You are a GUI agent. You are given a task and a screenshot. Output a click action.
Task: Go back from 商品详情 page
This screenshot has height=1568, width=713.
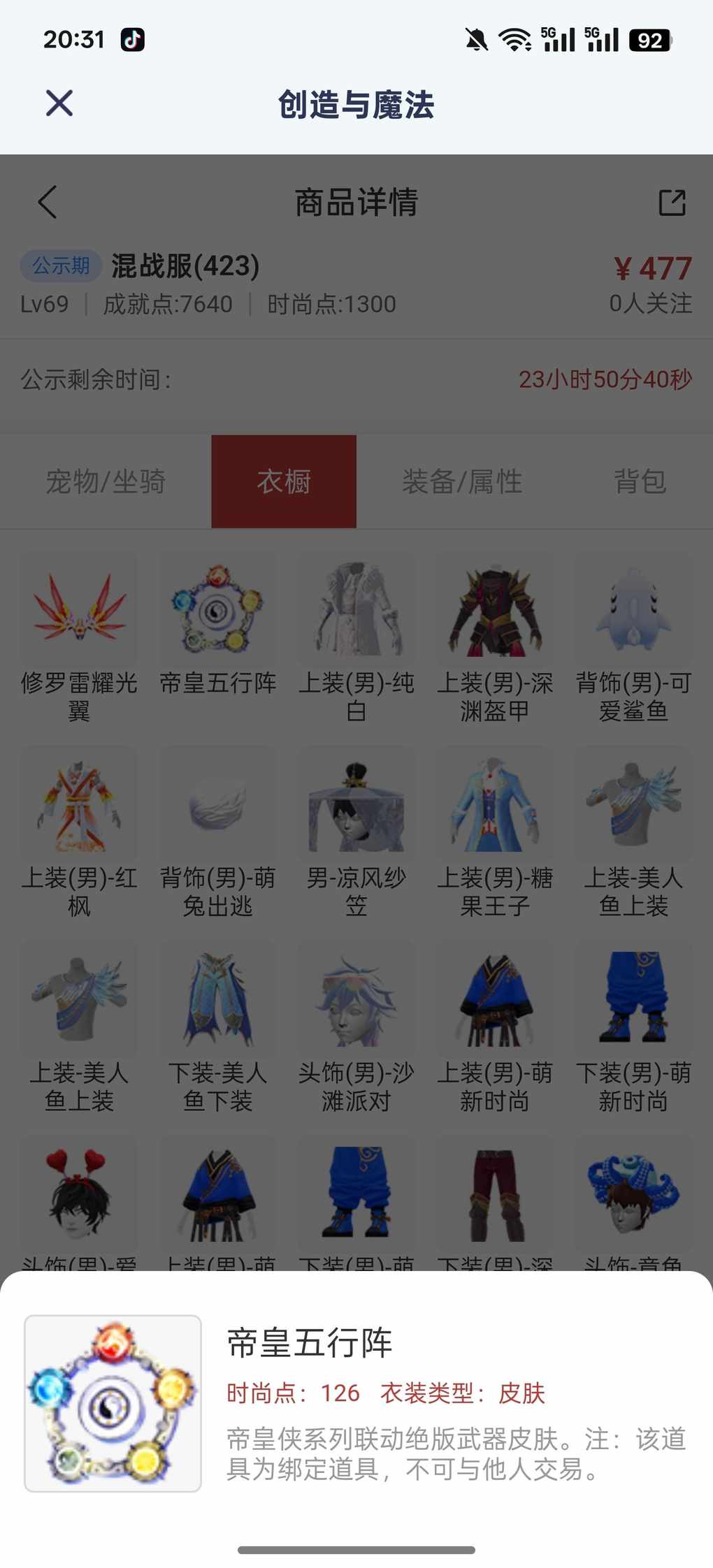pyautogui.click(x=48, y=203)
